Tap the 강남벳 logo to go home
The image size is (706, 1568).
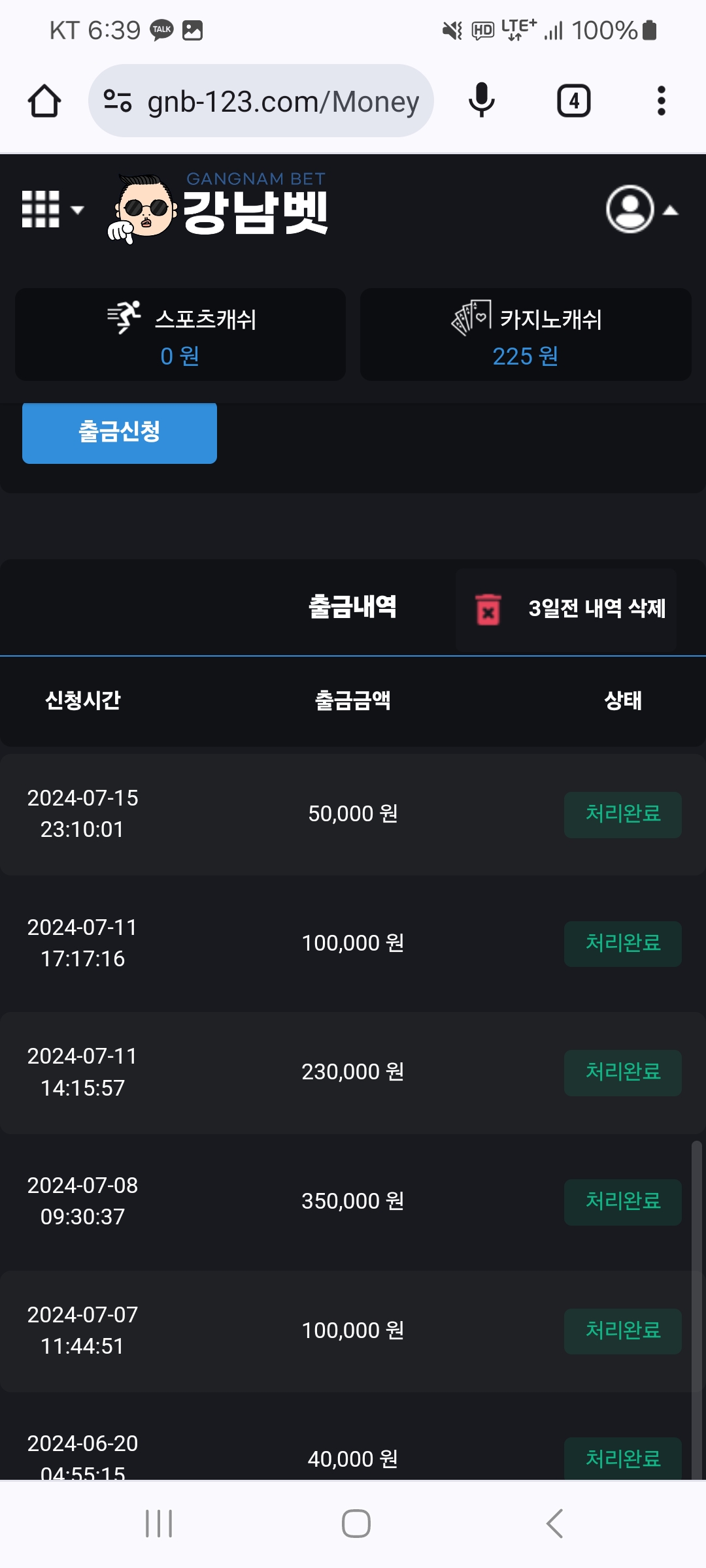[x=219, y=209]
